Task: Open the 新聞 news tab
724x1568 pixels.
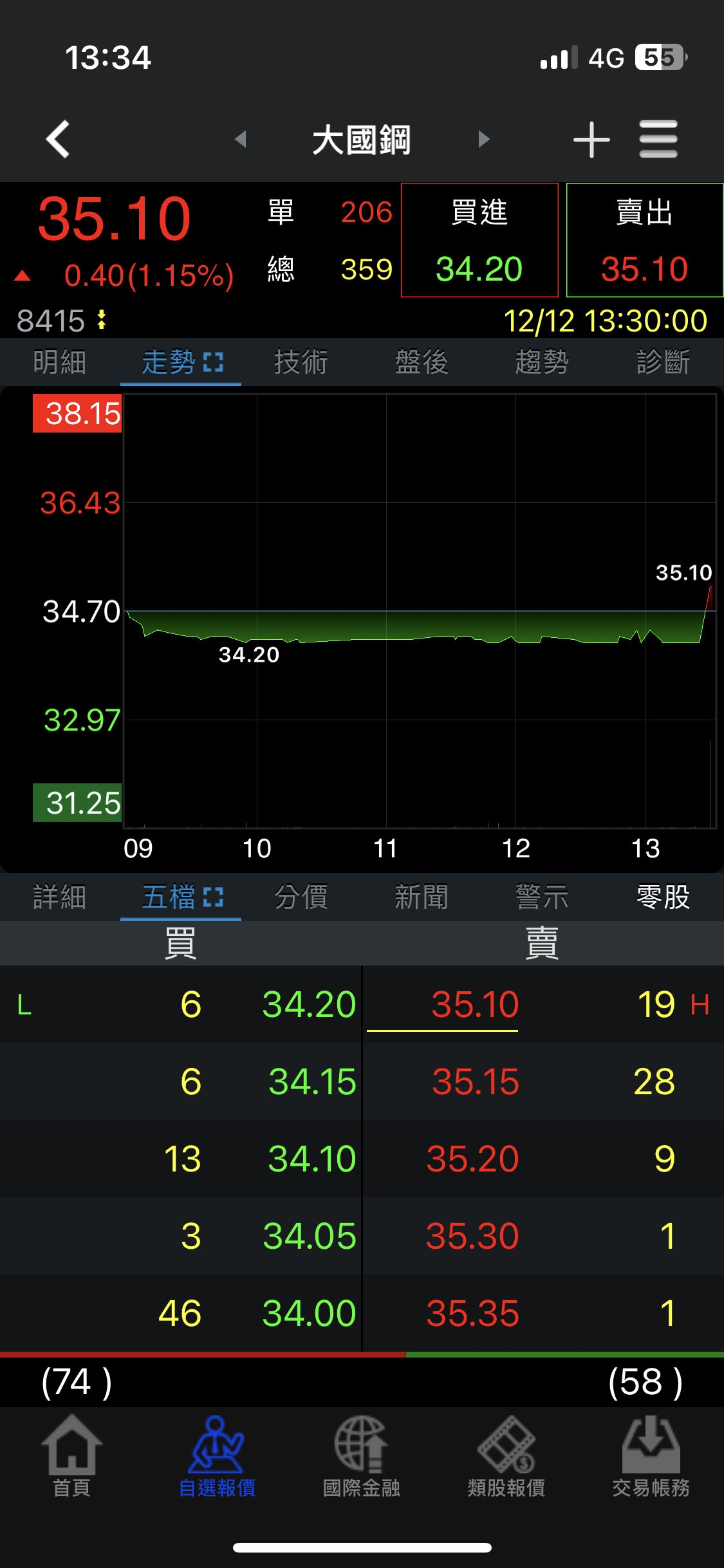Action: pyautogui.click(x=422, y=897)
